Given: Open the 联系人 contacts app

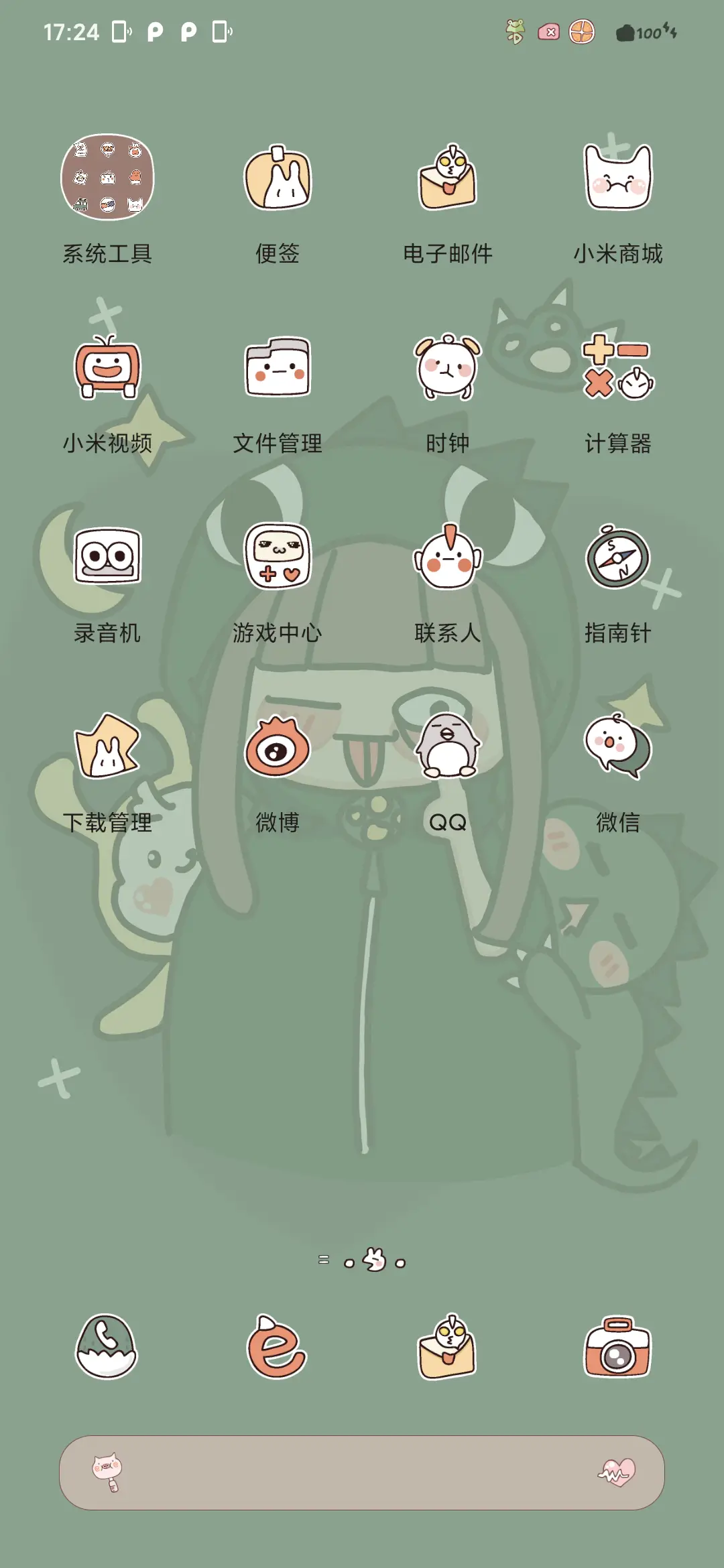Looking at the screenshot, I should click(x=447, y=560).
